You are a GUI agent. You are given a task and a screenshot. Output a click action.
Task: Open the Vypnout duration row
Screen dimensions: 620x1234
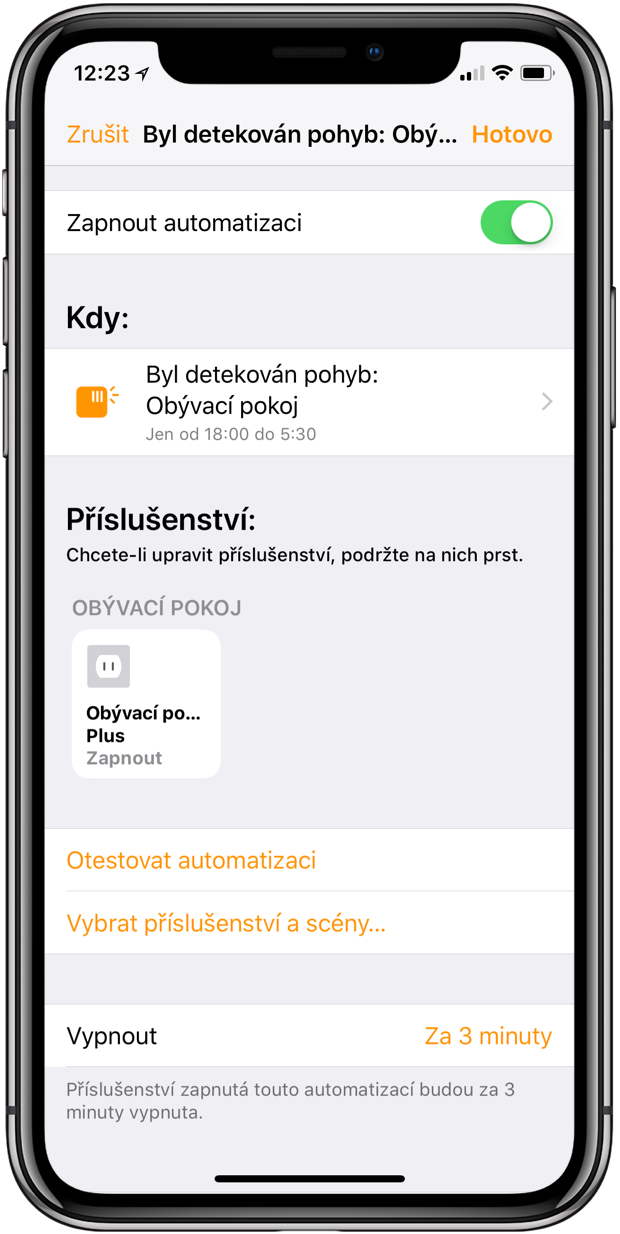point(310,1036)
